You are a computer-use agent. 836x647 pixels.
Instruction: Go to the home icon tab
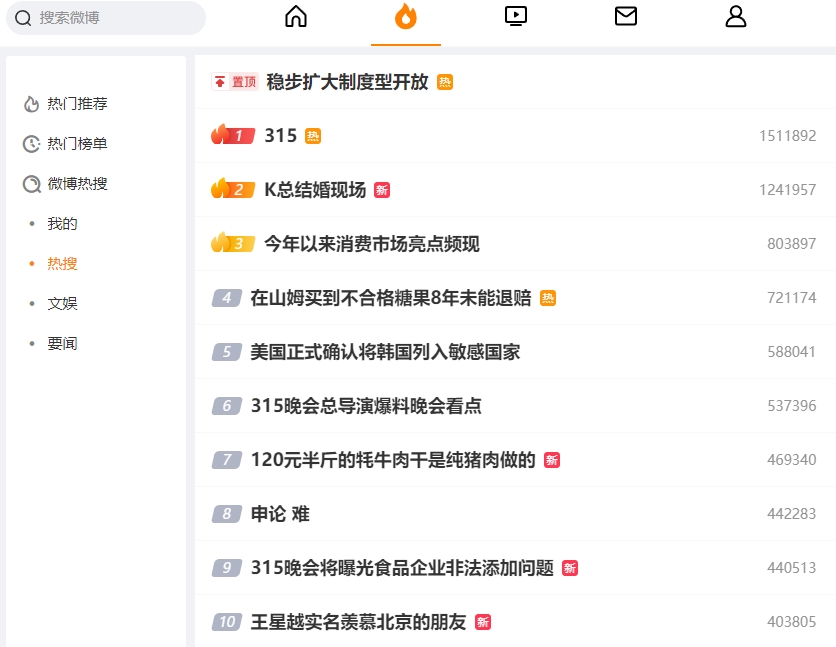296,16
